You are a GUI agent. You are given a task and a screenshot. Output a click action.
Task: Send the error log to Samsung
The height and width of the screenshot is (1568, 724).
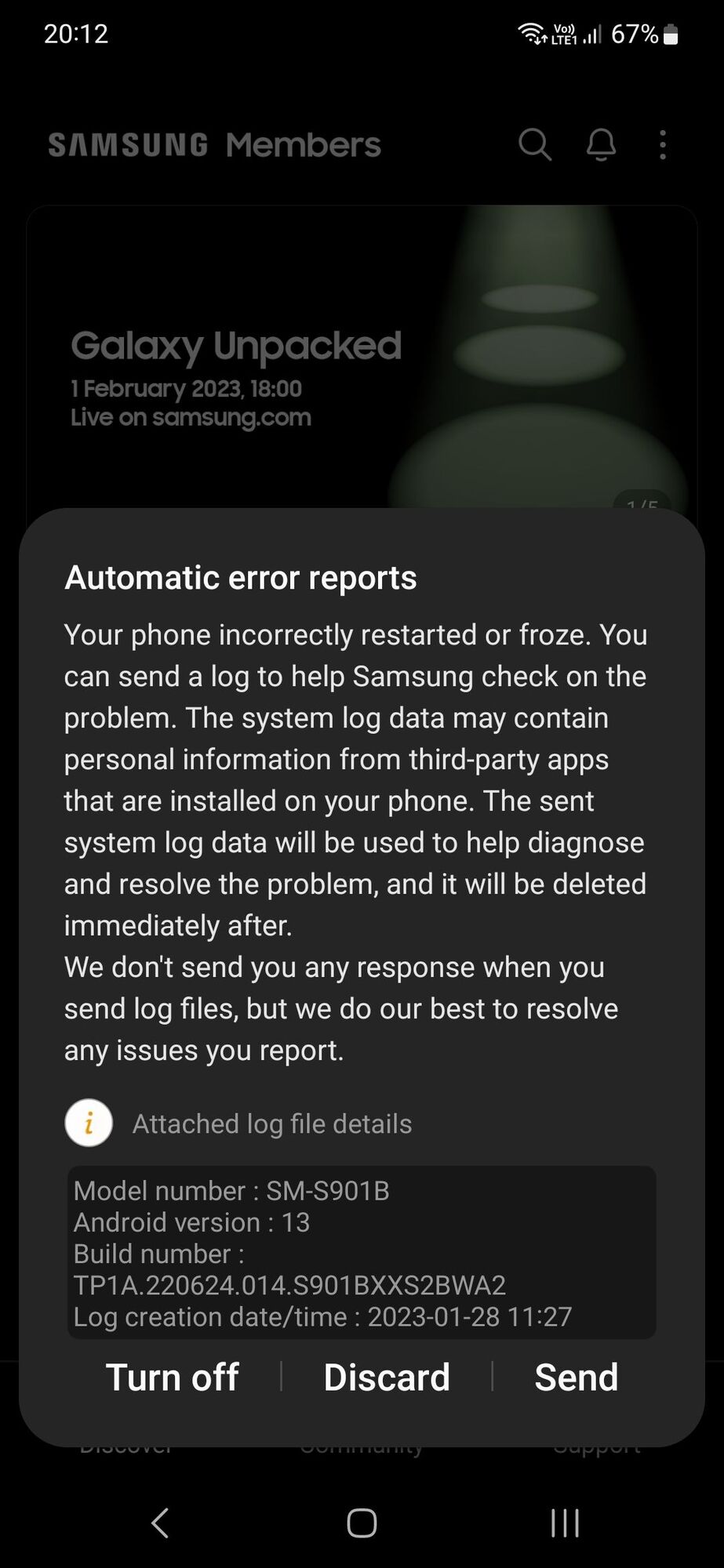[x=576, y=1377]
